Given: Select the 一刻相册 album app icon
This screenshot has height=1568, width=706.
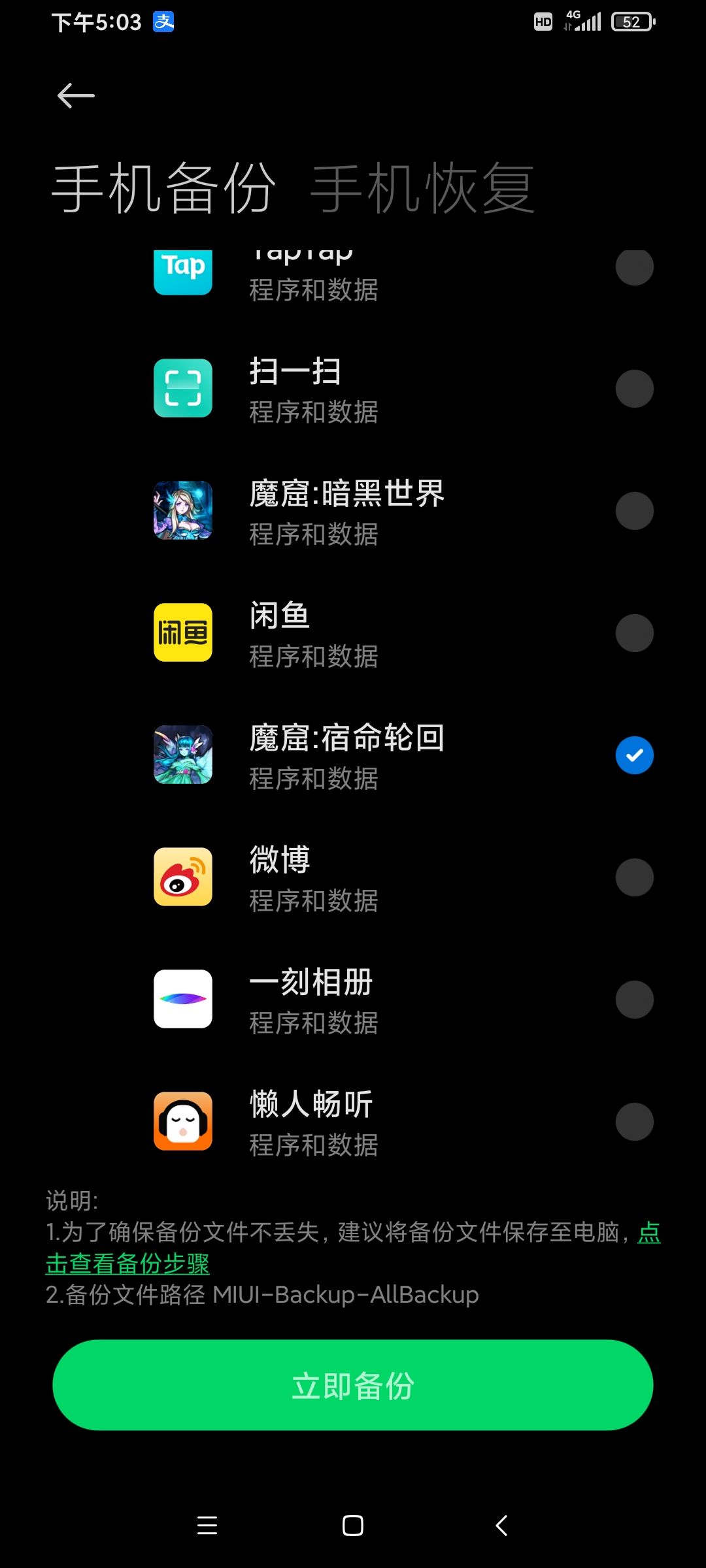Looking at the screenshot, I should point(183,1000).
